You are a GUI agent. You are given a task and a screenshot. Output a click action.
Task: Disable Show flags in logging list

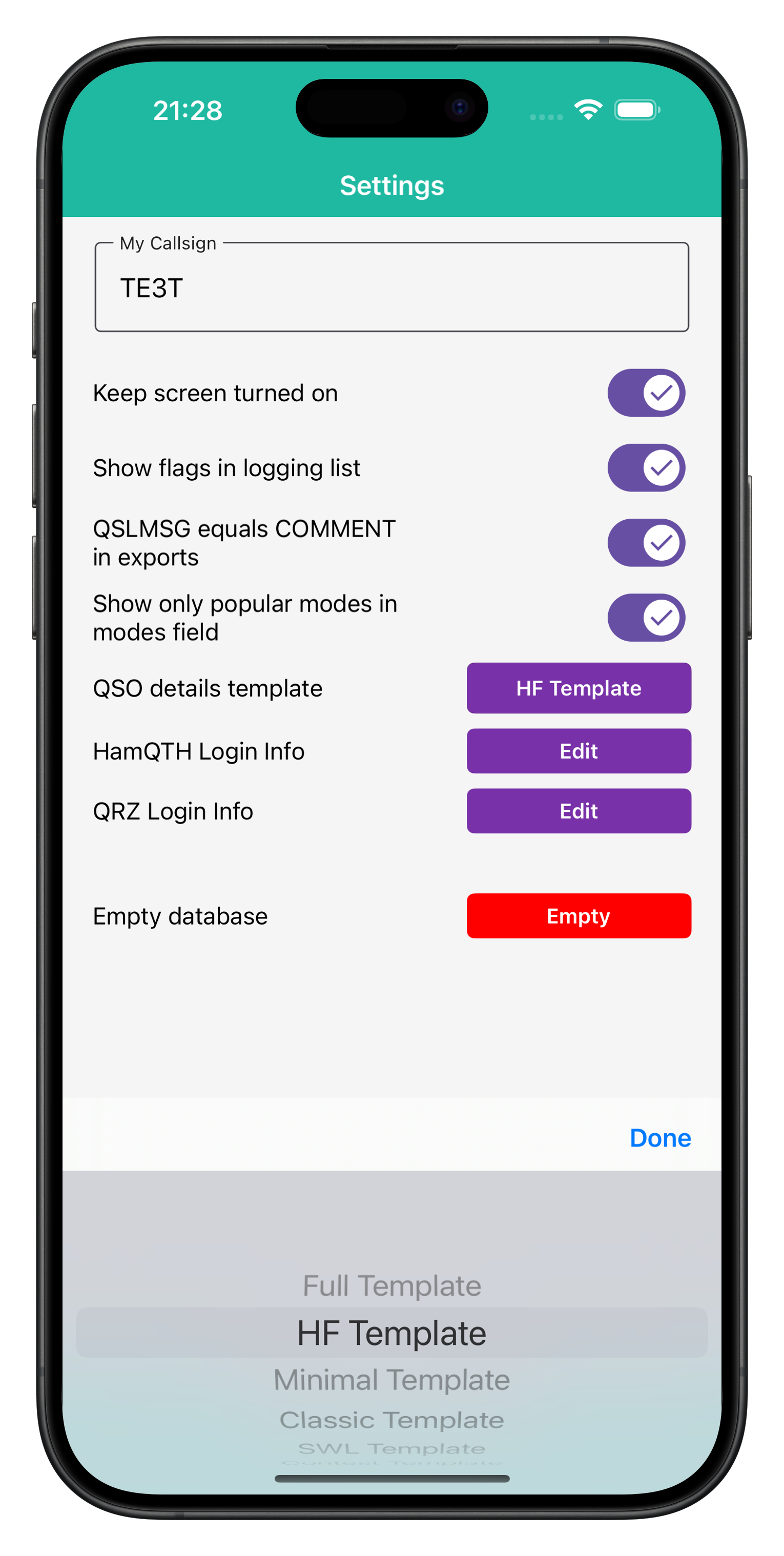tap(646, 467)
